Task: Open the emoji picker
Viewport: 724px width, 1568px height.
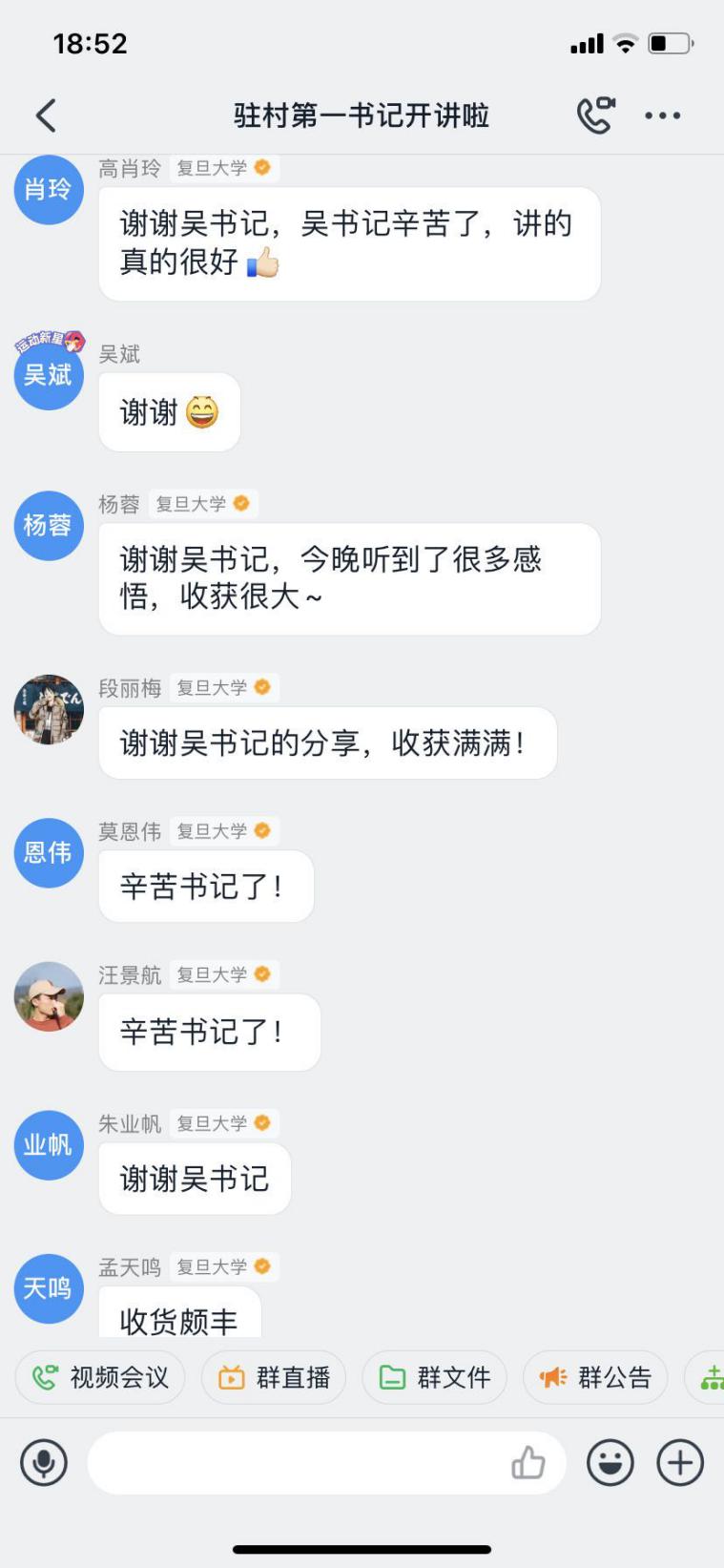Action: coord(610,1462)
